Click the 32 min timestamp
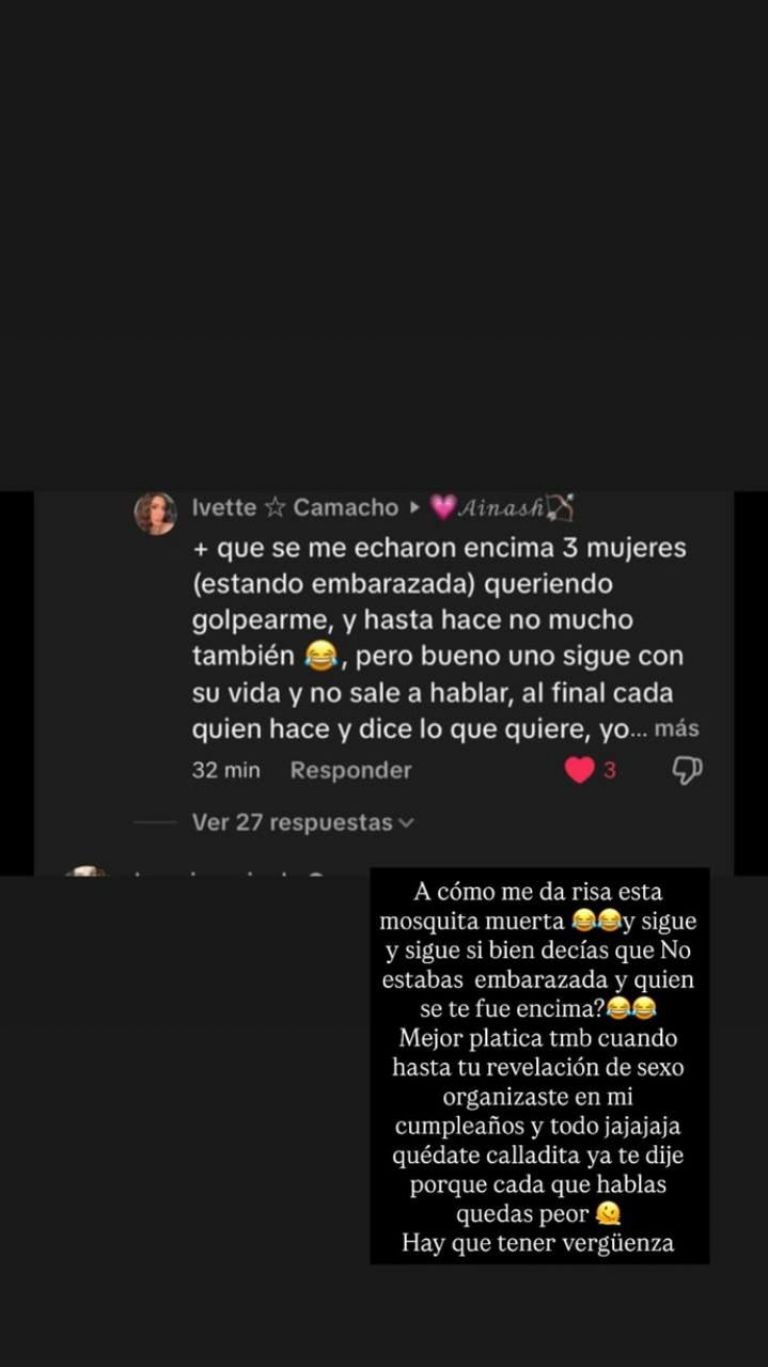Viewport: 768px width, 1367px height. point(224,770)
